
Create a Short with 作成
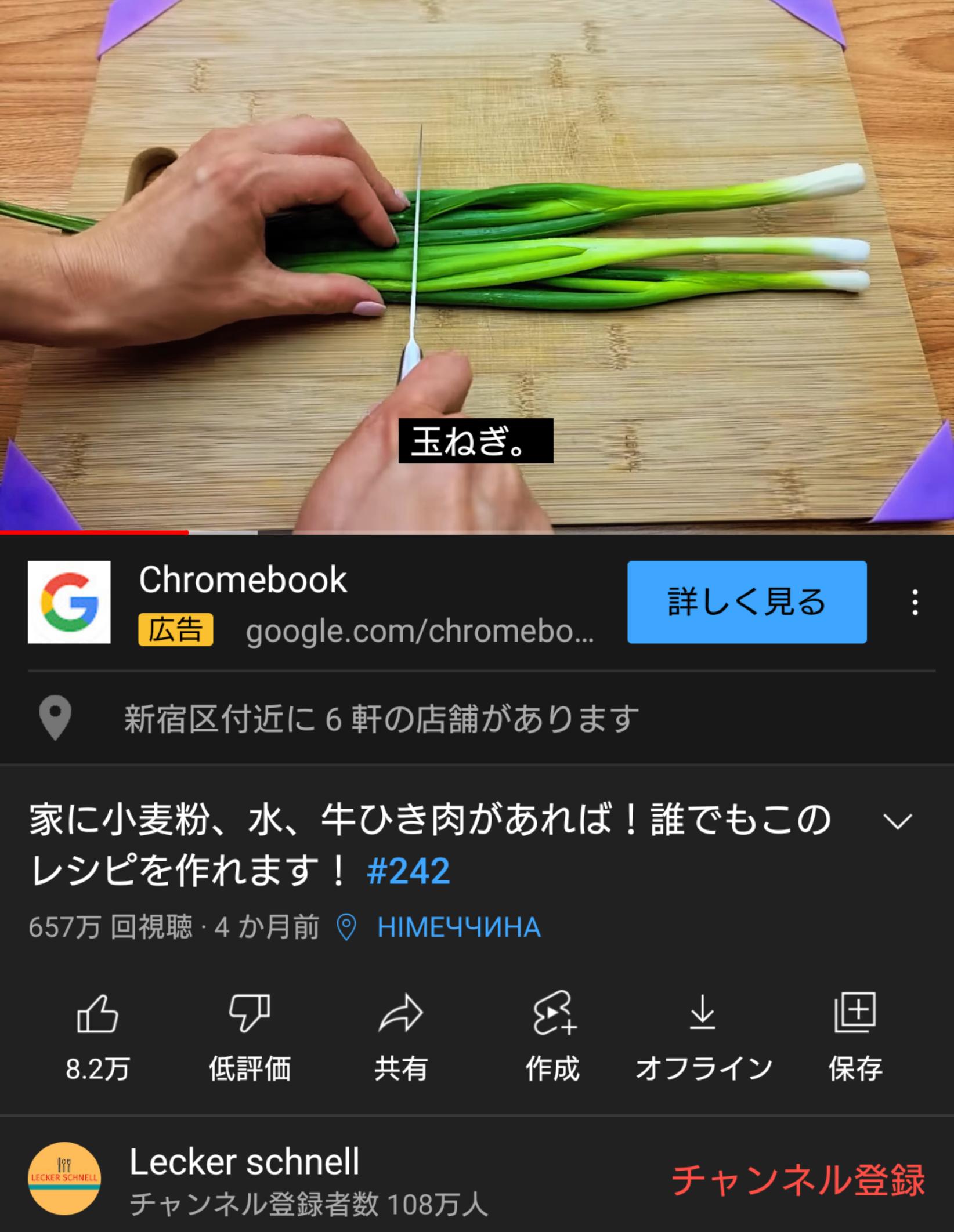(552, 1037)
